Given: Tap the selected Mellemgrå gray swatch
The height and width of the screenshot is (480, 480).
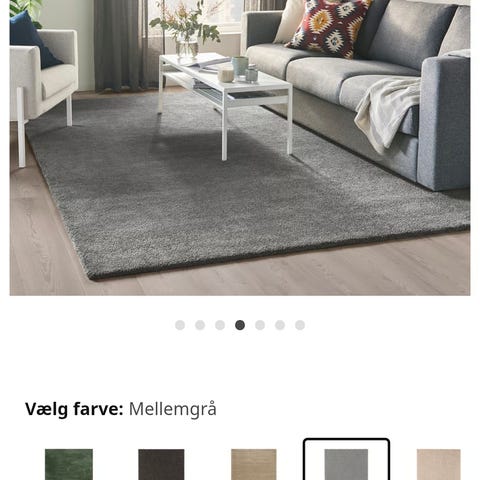Looking at the screenshot, I should (346, 464).
